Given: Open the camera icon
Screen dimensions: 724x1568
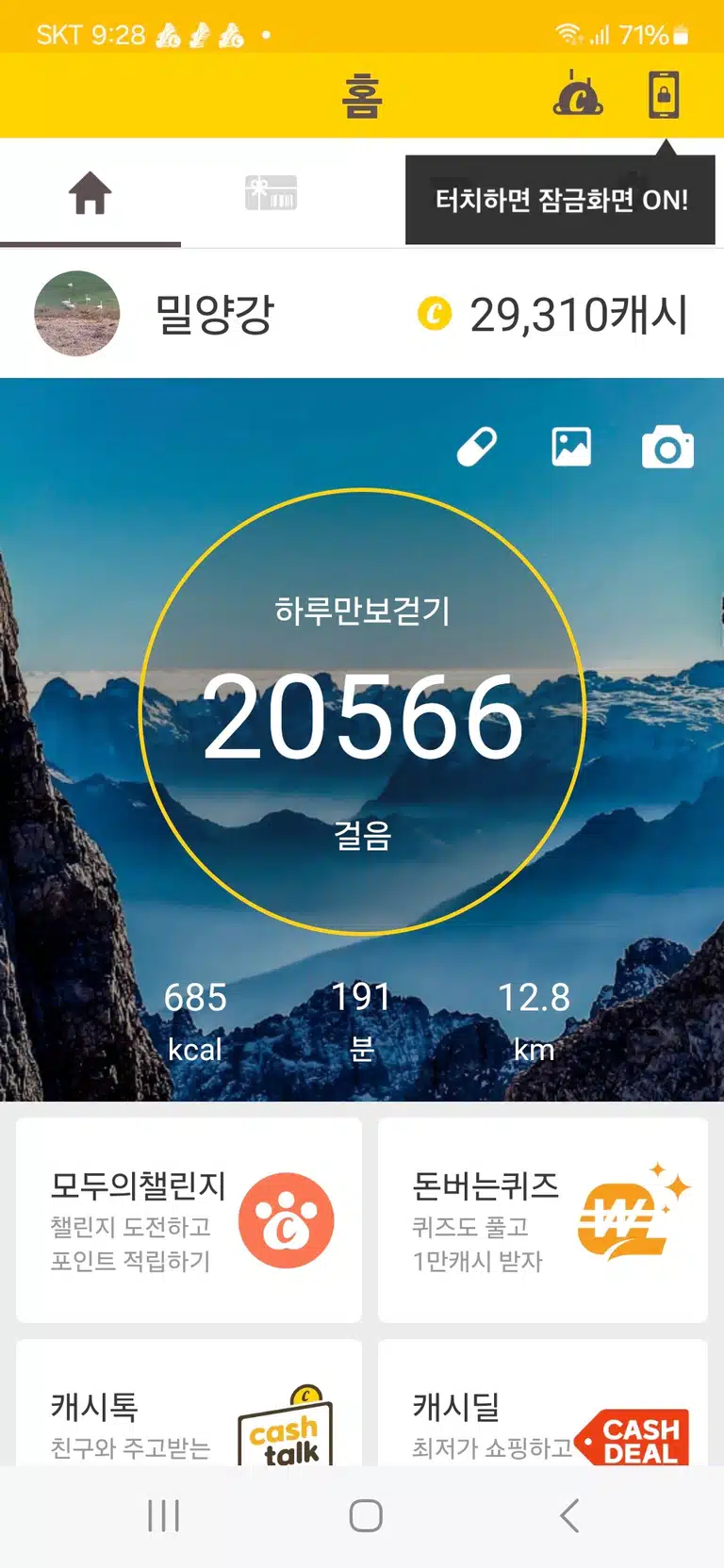Looking at the screenshot, I should pyautogui.click(x=667, y=447).
